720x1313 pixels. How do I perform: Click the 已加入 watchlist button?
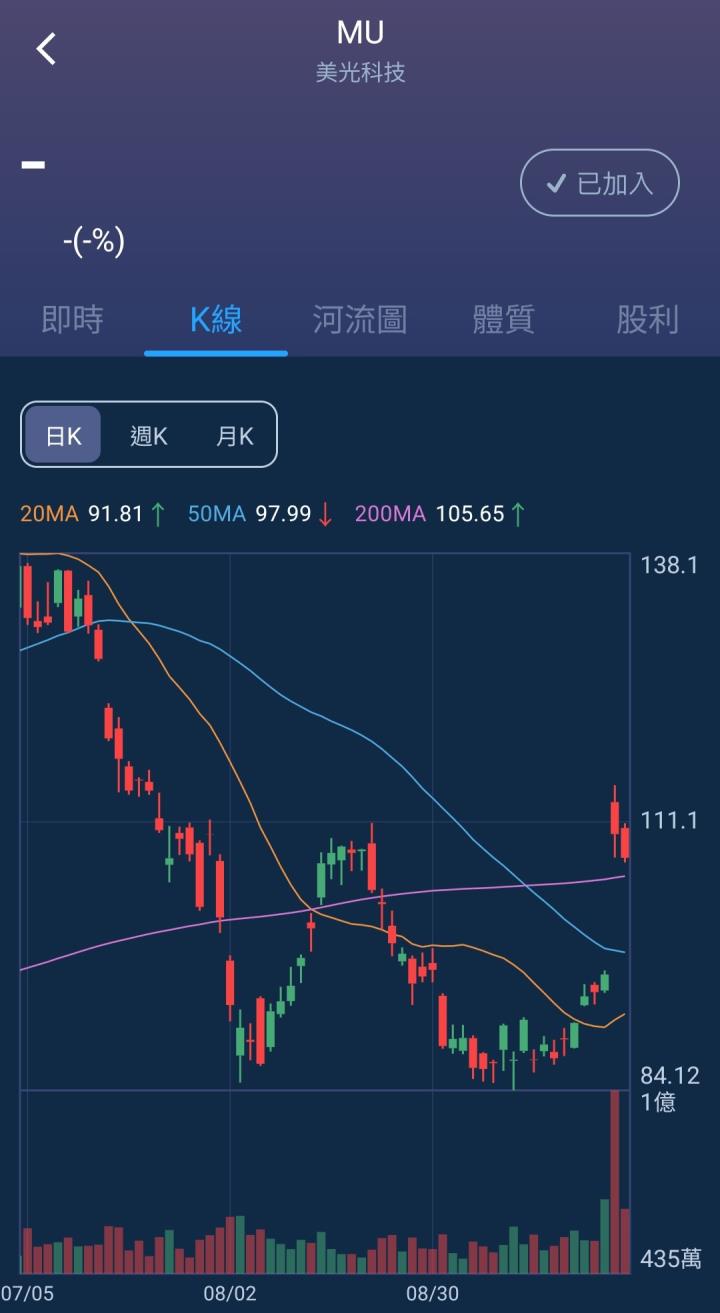599,182
